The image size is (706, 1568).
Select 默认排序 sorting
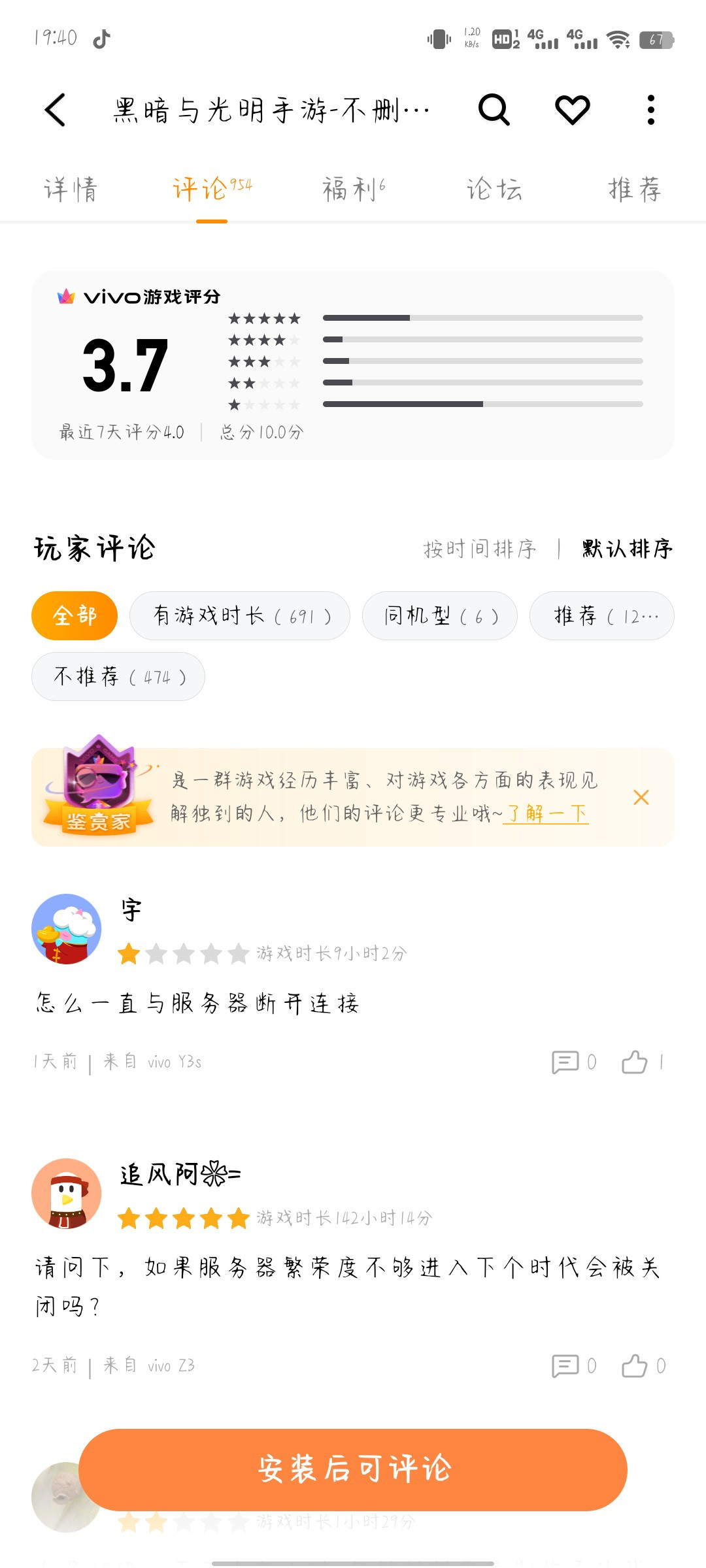(628, 549)
